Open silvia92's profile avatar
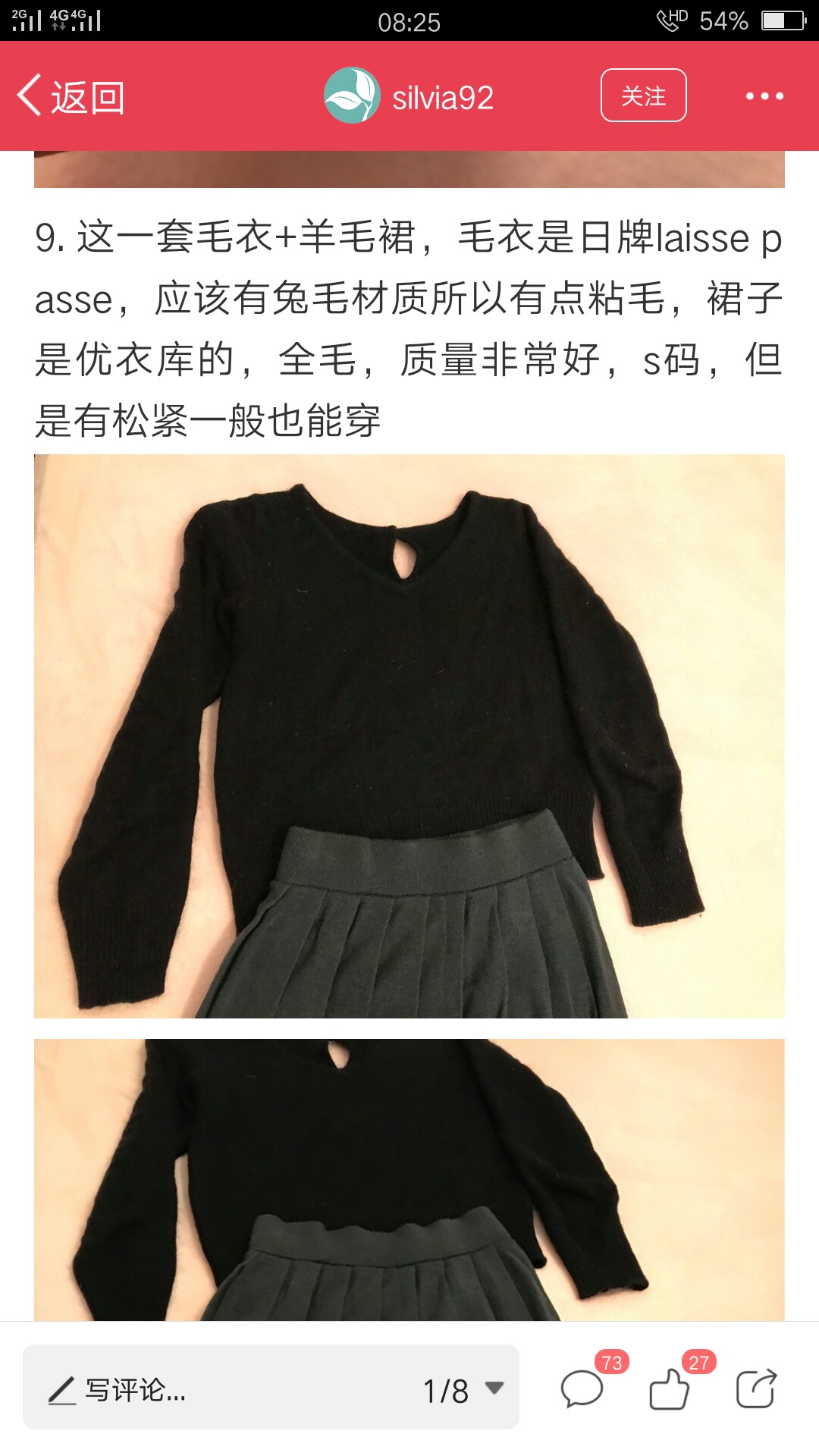819x1456 pixels. (352, 96)
